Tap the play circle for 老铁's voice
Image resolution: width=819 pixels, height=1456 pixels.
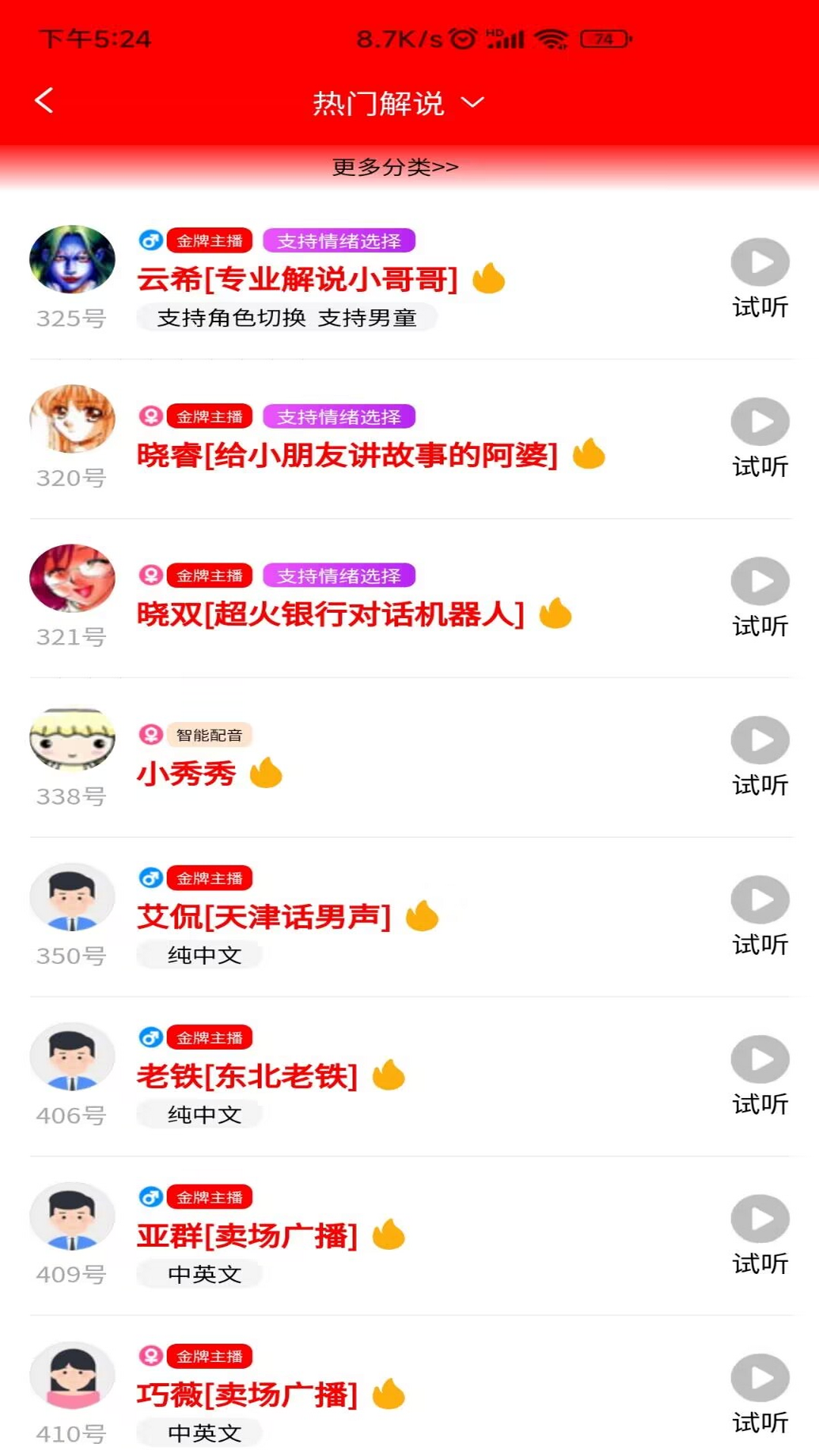pyautogui.click(x=761, y=1060)
